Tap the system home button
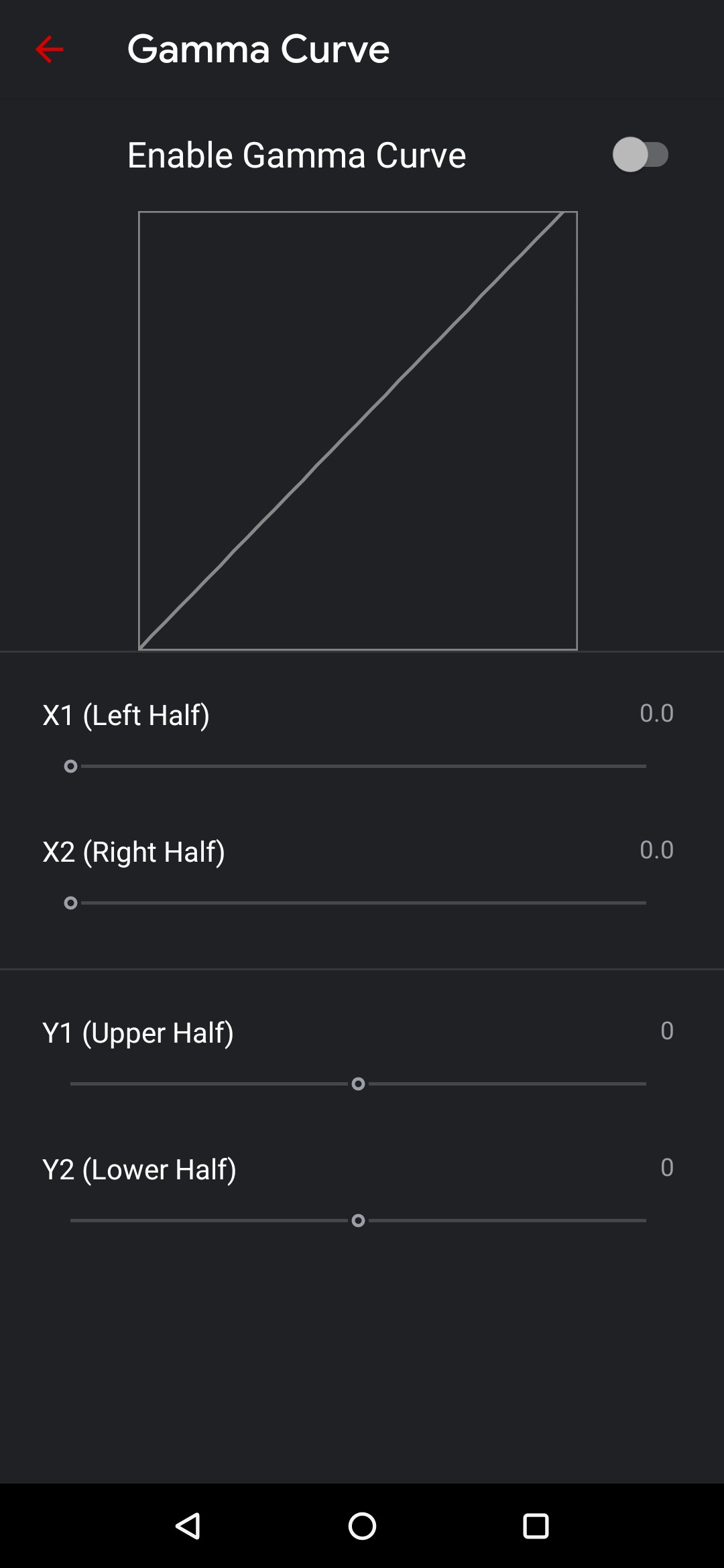This screenshot has height=1568, width=724. click(x=362, y=1526)
